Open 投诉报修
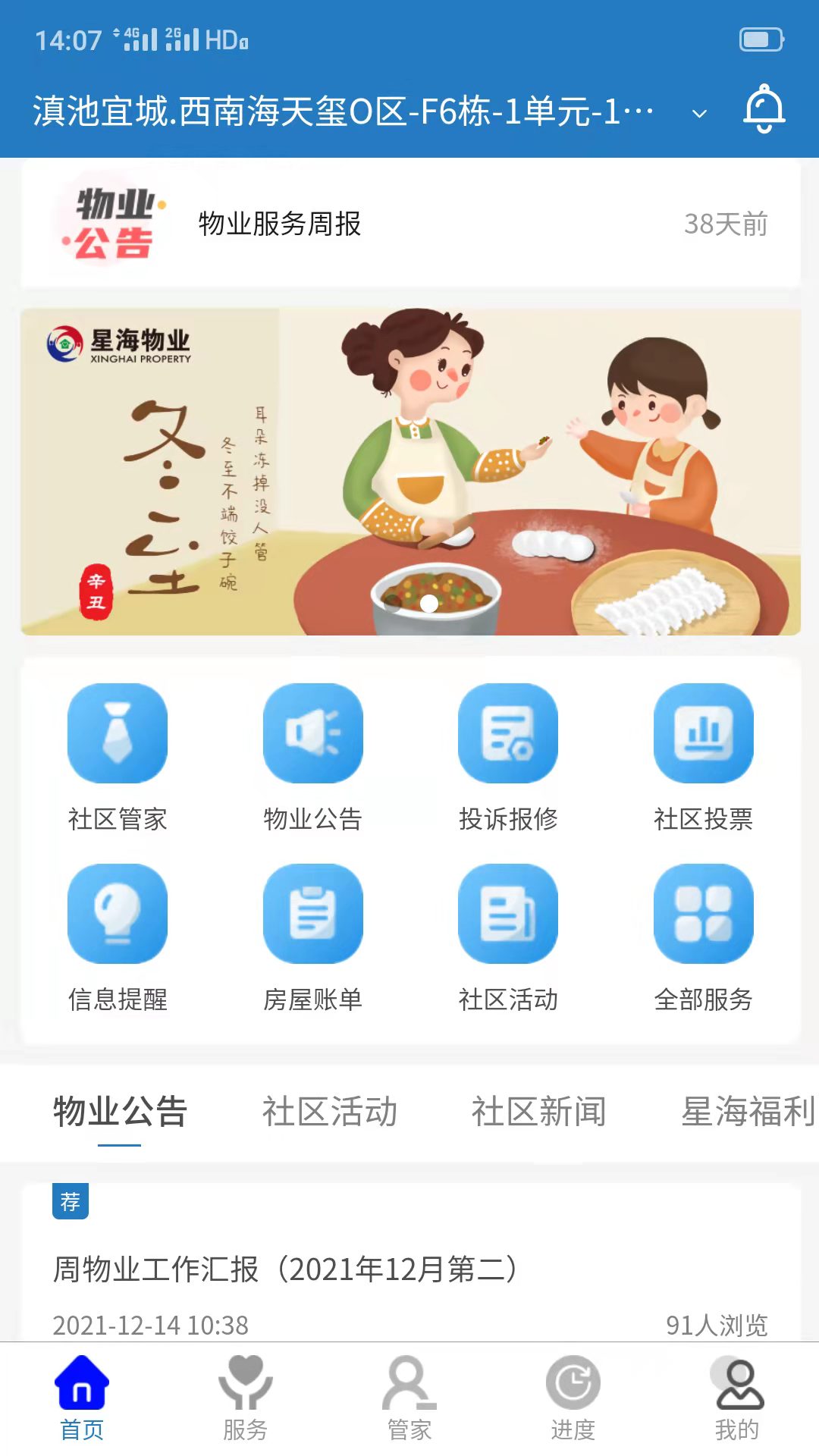Viewport: 819px width, 1456px height. pos(508,757)
